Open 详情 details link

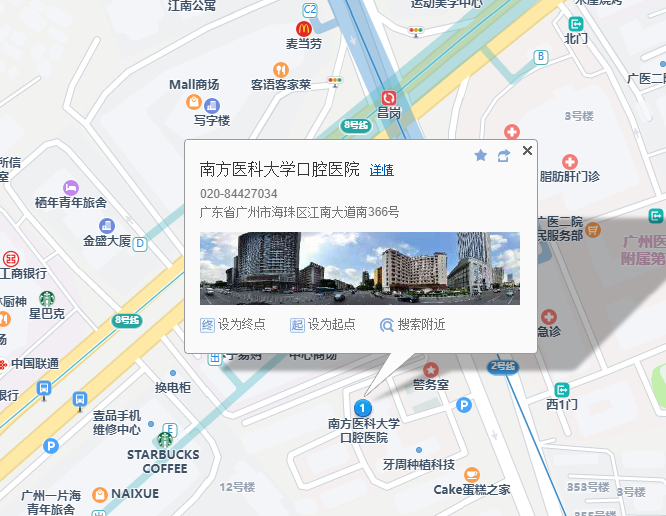click(x=381, y=170)
